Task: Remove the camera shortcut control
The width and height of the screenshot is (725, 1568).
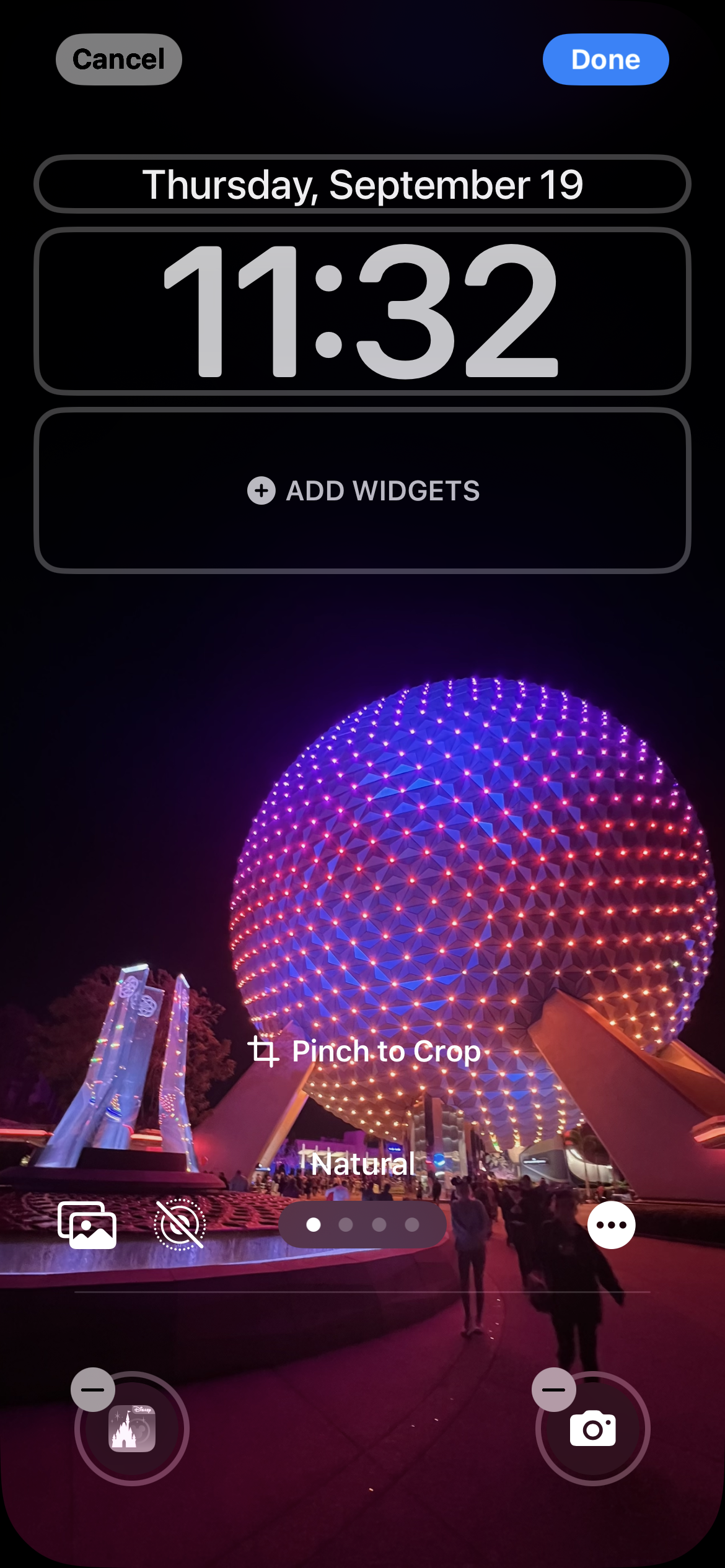Action: [x=554, y=1390]
